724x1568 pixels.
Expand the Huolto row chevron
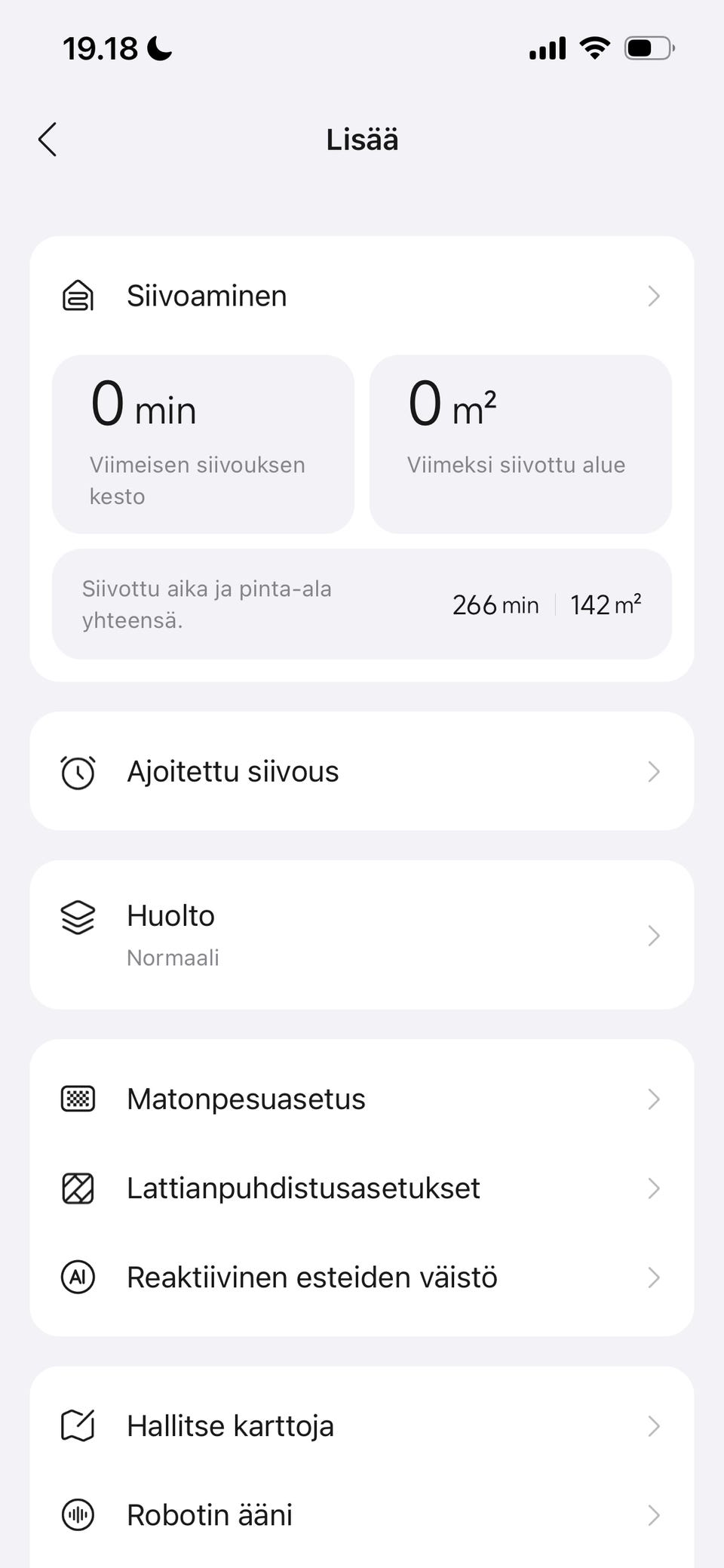[x=655, y=936]
